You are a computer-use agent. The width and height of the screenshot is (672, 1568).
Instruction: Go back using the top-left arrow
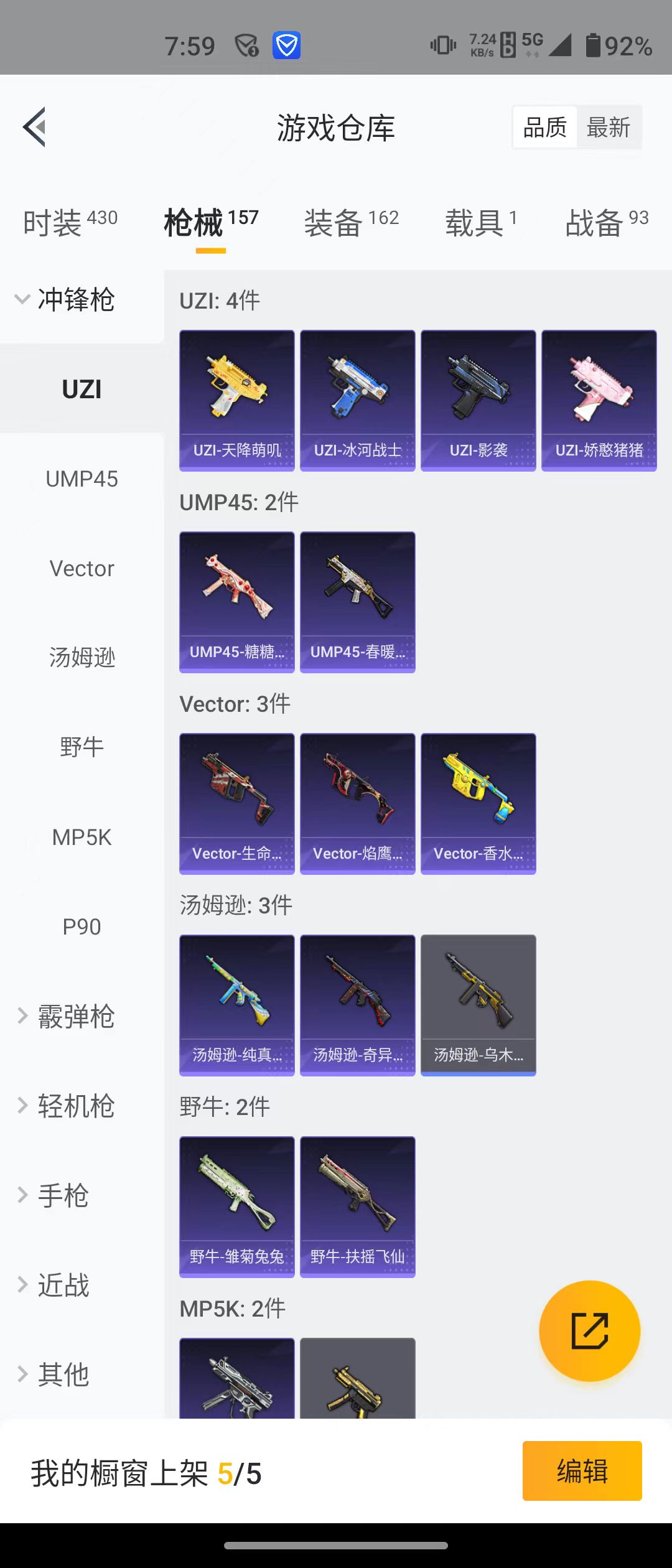pos(35,127)
